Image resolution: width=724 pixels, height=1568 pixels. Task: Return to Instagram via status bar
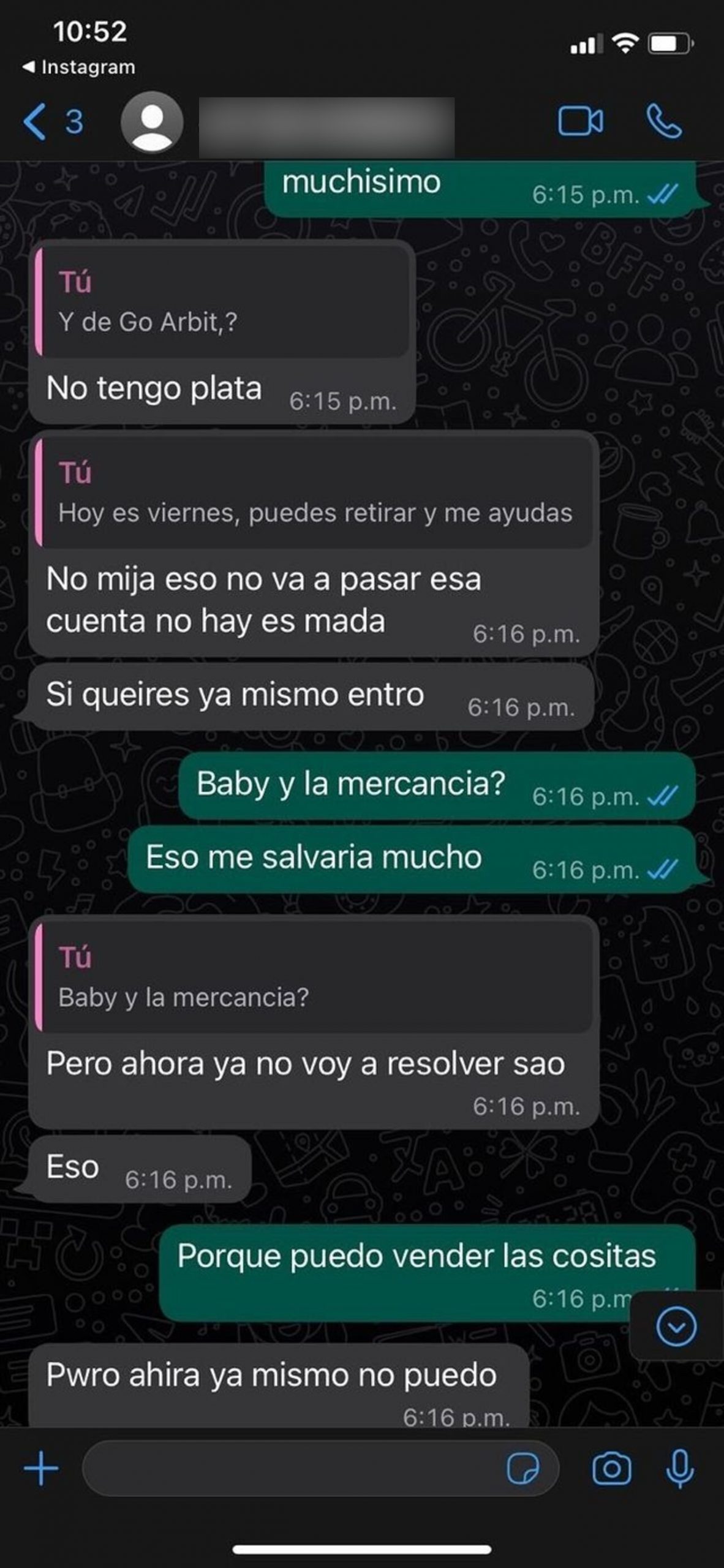(x=80, y=67)
